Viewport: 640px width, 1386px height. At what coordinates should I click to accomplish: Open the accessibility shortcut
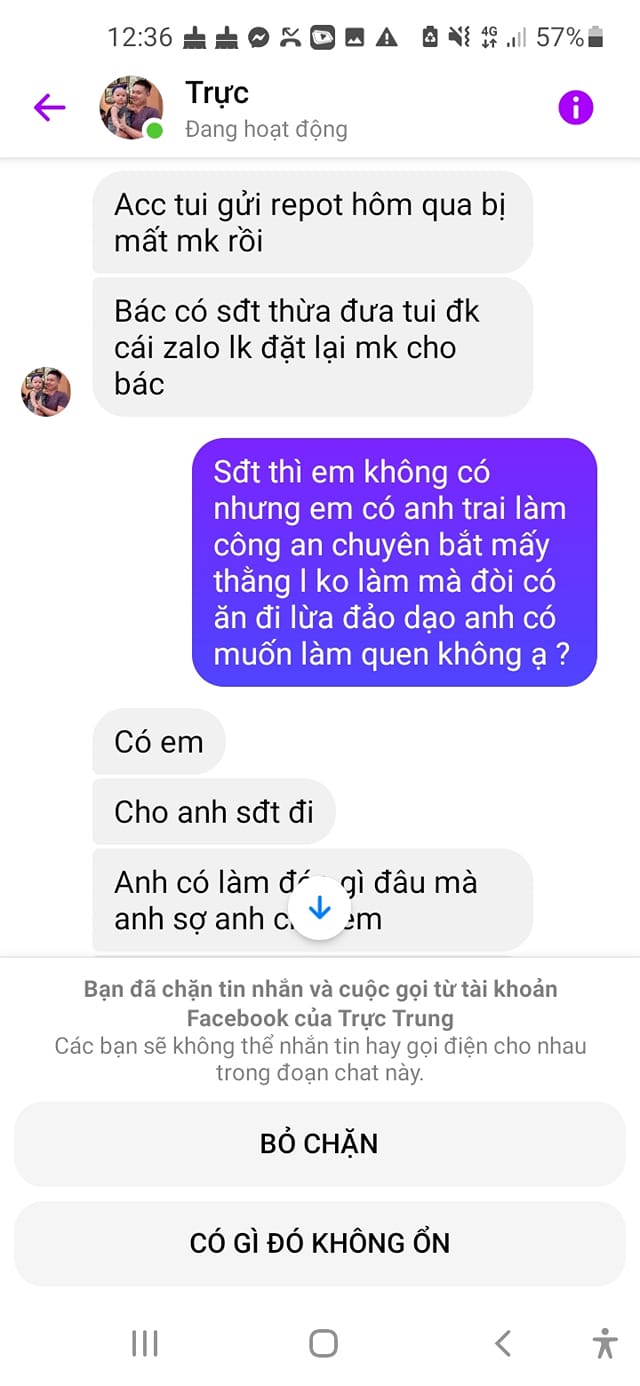pos(604,1343)
